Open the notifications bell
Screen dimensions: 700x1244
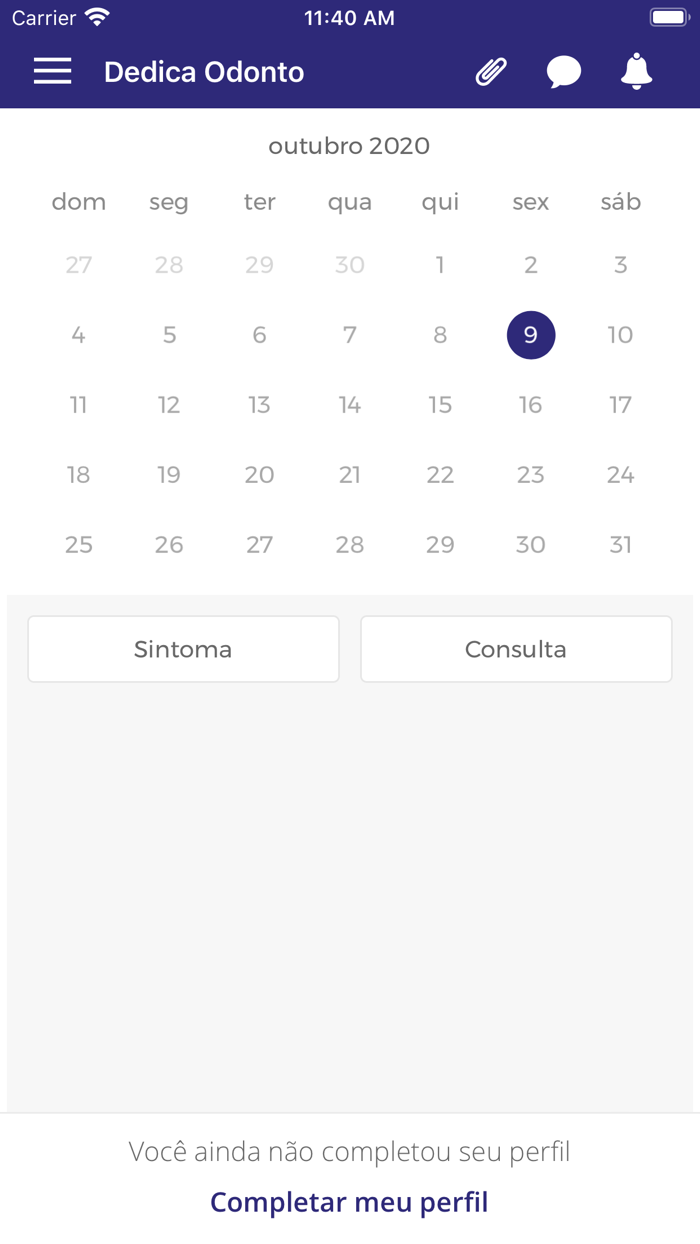coord(636,71)
